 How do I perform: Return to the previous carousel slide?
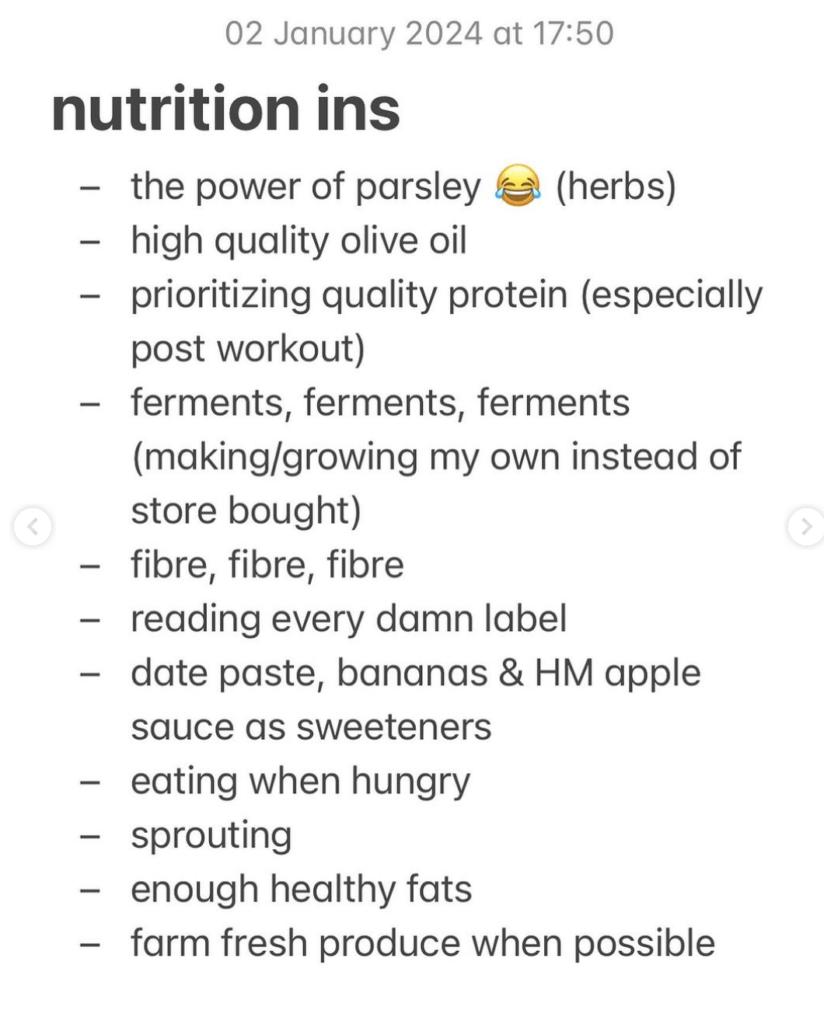point(32,526)
